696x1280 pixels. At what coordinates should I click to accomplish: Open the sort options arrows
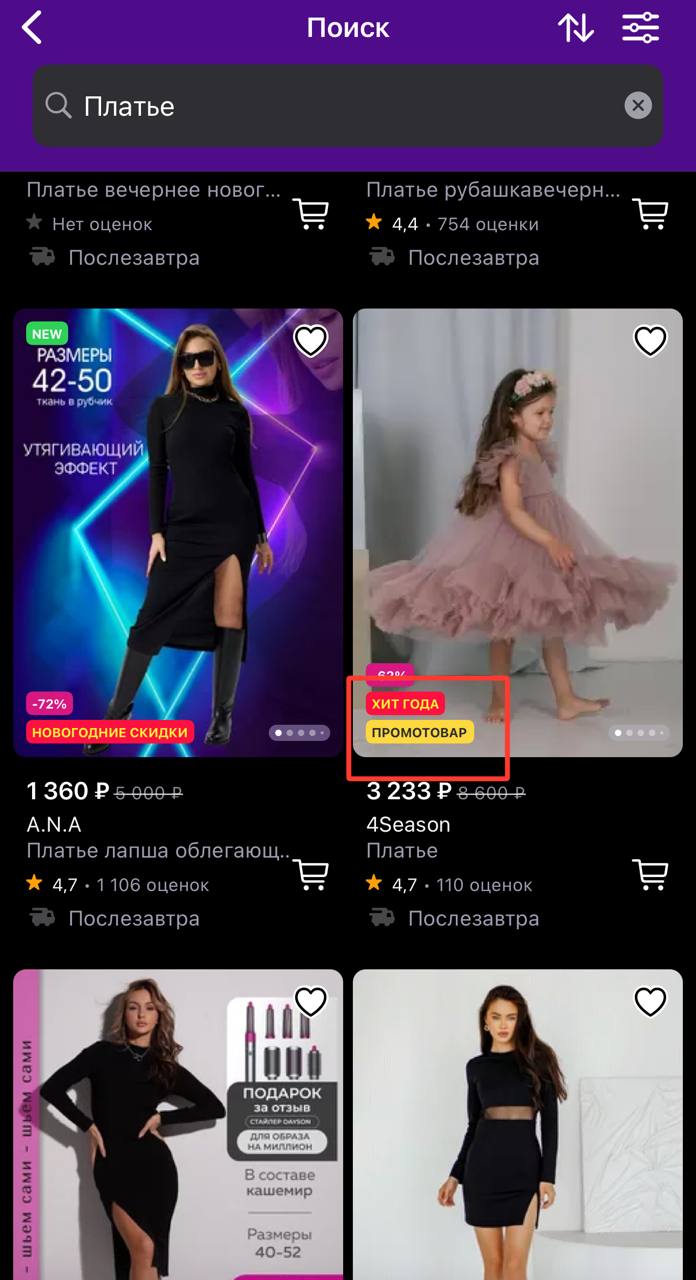pyautogui.click(x=576, y=28)
